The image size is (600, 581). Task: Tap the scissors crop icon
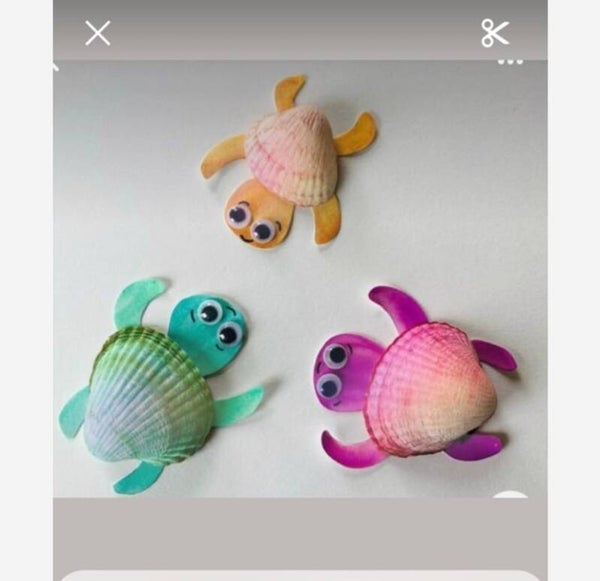tap(495, 33)
